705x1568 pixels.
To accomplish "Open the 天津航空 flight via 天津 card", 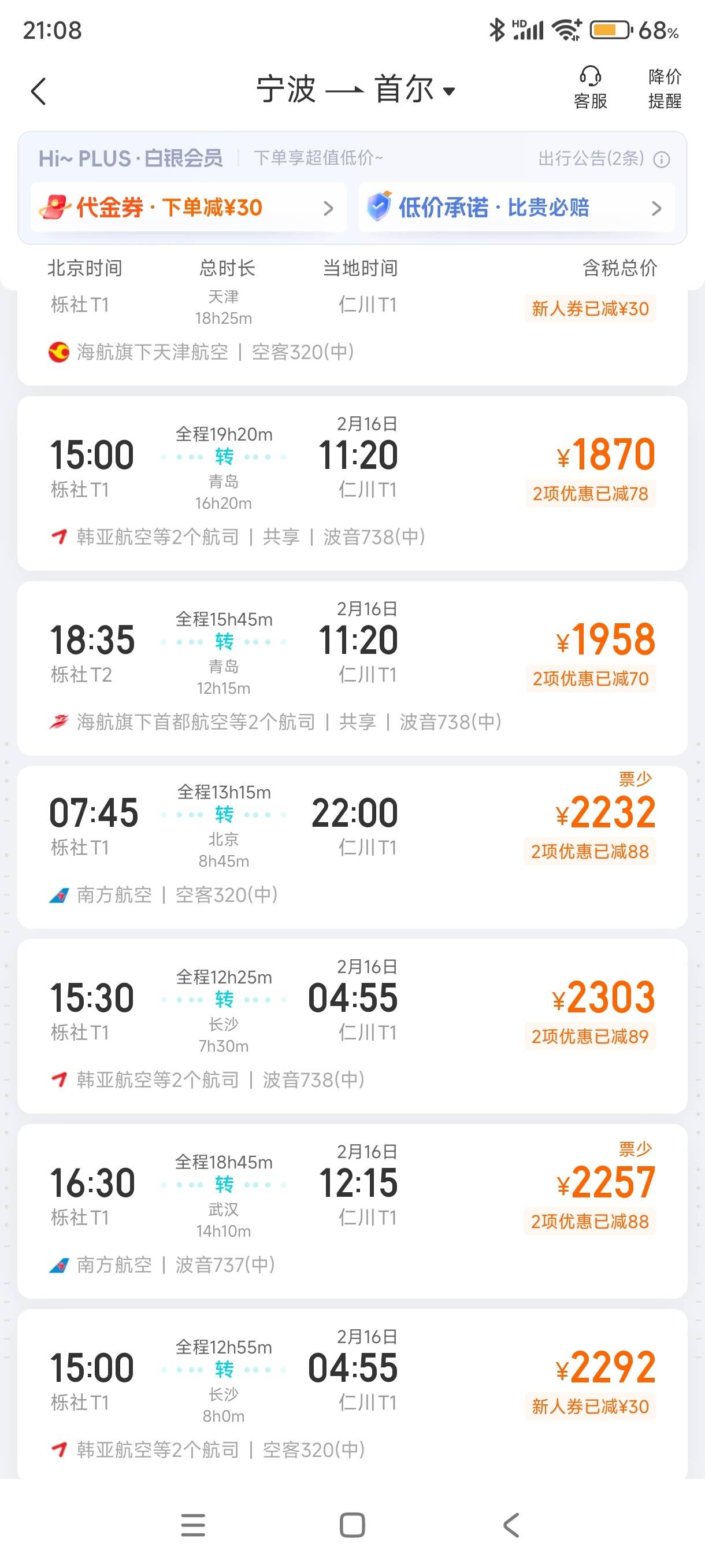I will 352,337.
